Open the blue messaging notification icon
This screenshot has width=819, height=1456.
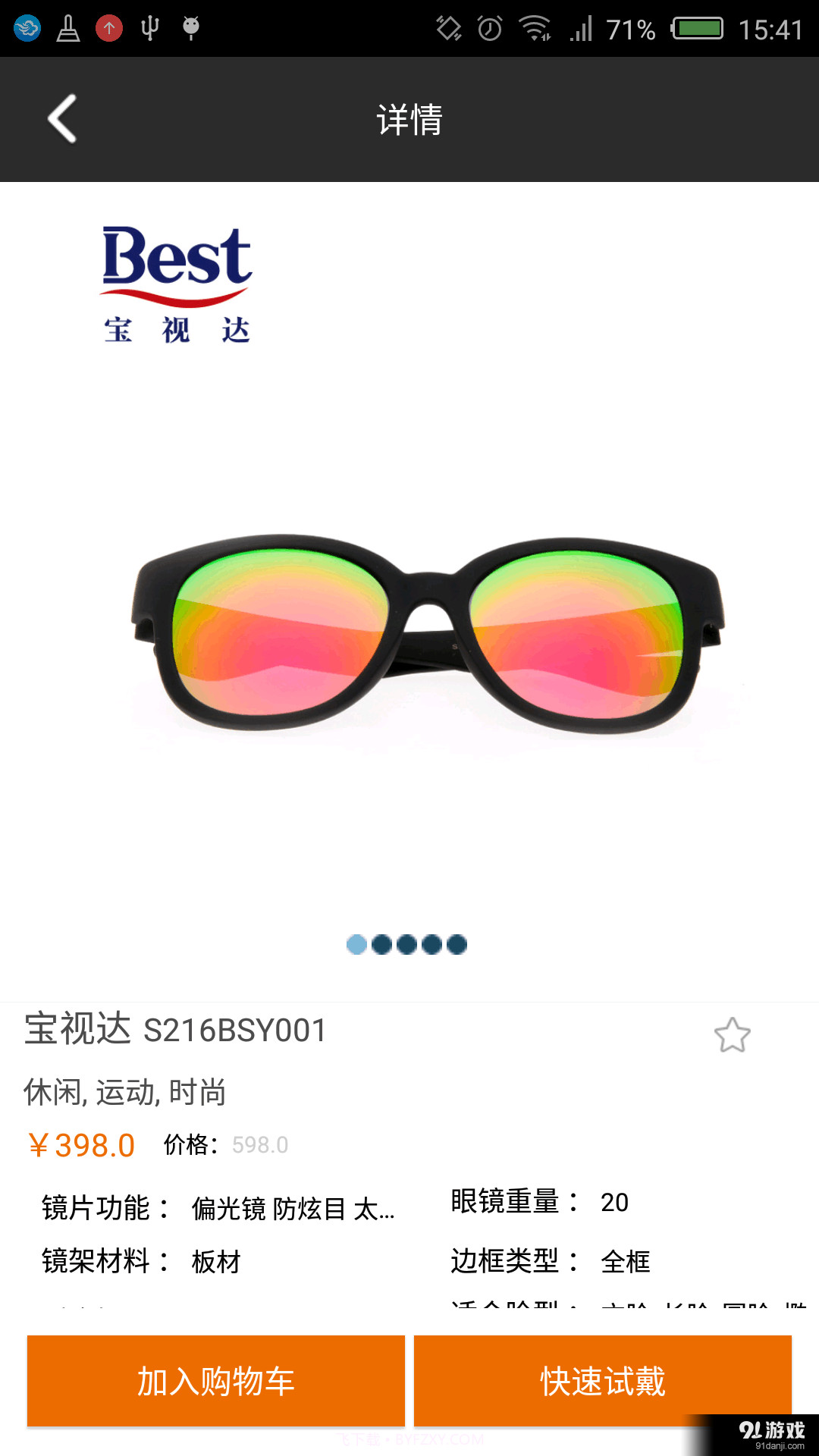point(27,28)
